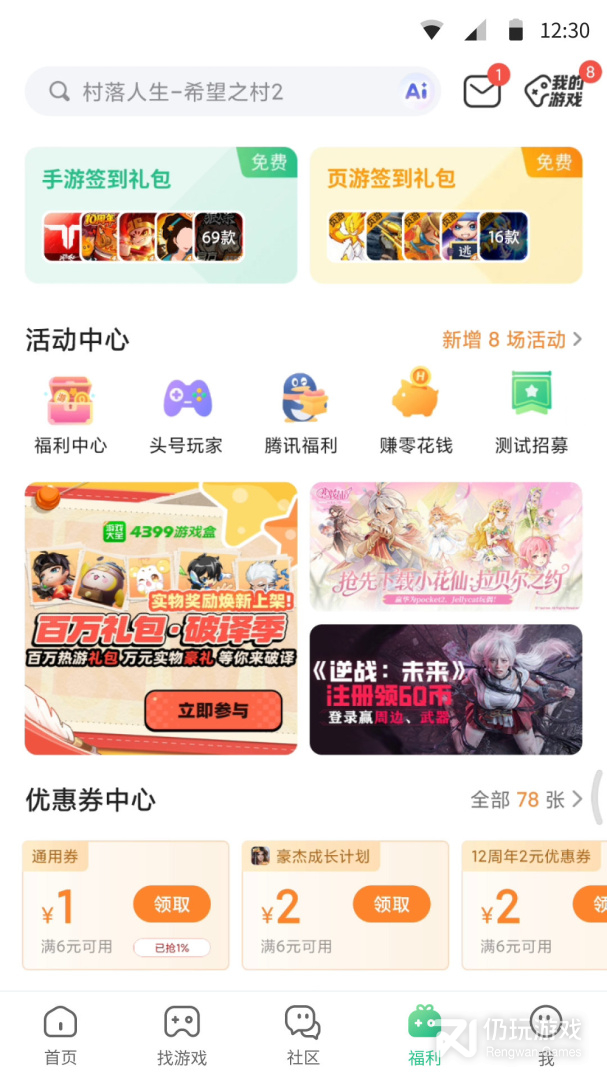View 新增 8 场活动 link
The width and height of the screenshot is (607, 1080).
(511, 340)
